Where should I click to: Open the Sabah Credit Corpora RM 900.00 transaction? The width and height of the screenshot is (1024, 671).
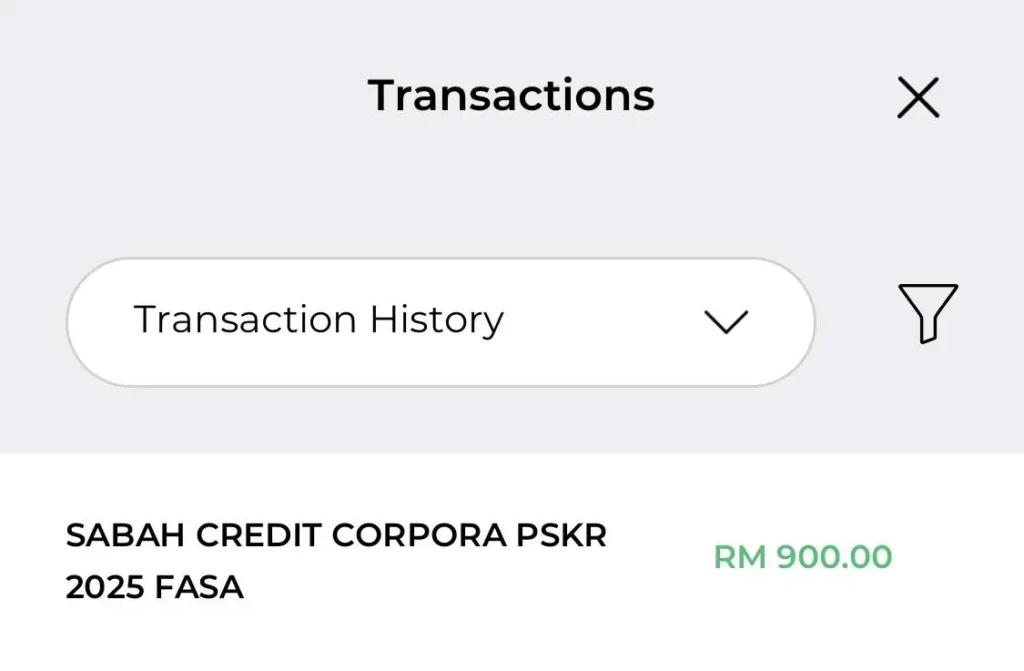478,560
